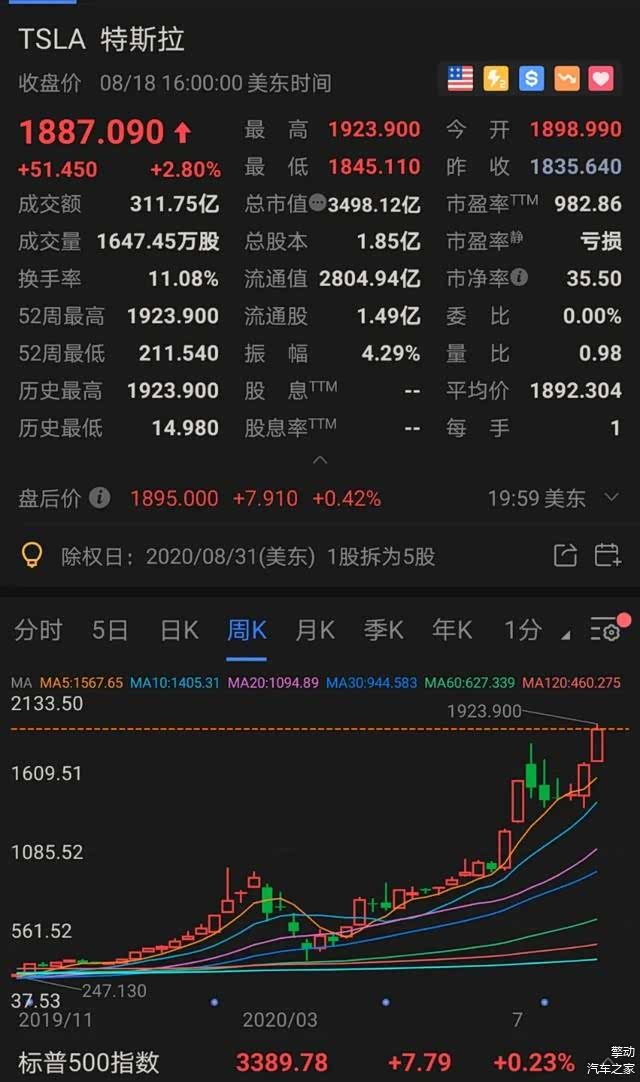Screen dimensions: 640x1082
Task: Select the 周K chart tab
Action: click(247, 630)
